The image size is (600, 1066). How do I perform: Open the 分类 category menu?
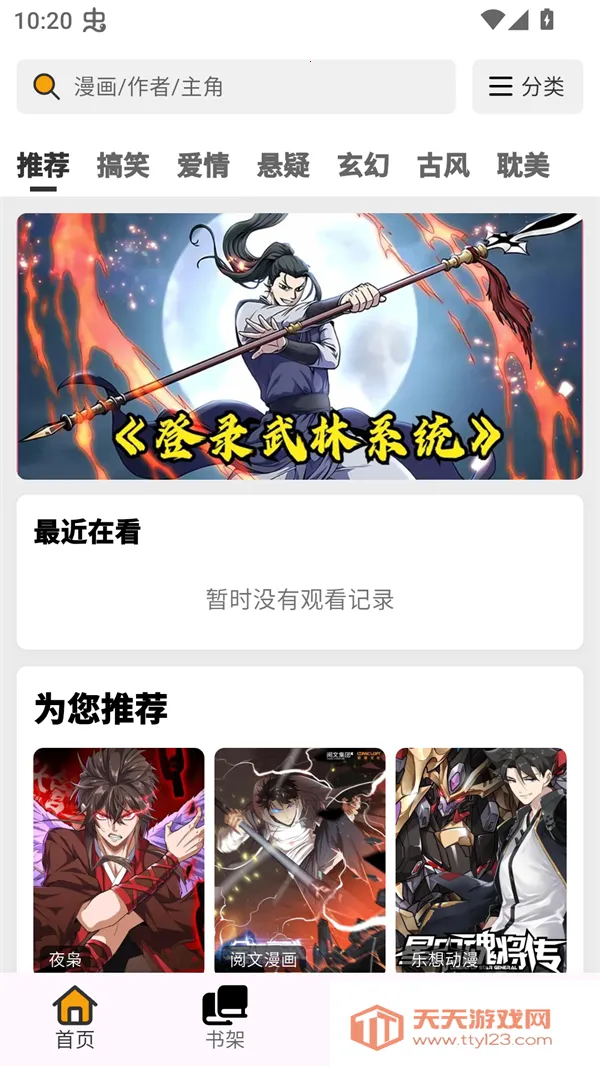tap(527, 87)
